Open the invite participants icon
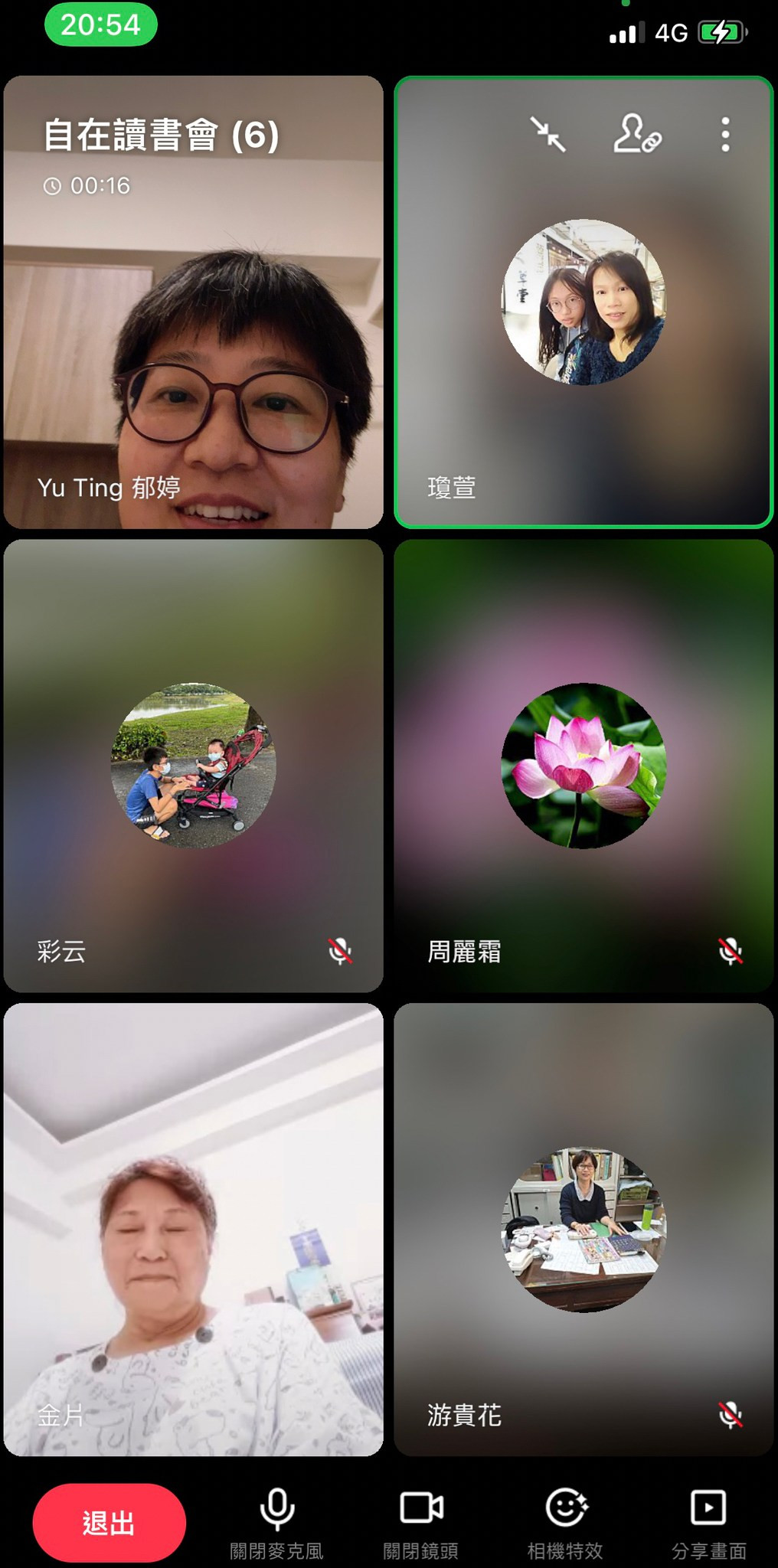The width and height of the screenshot is (778, 1568). 636,135
